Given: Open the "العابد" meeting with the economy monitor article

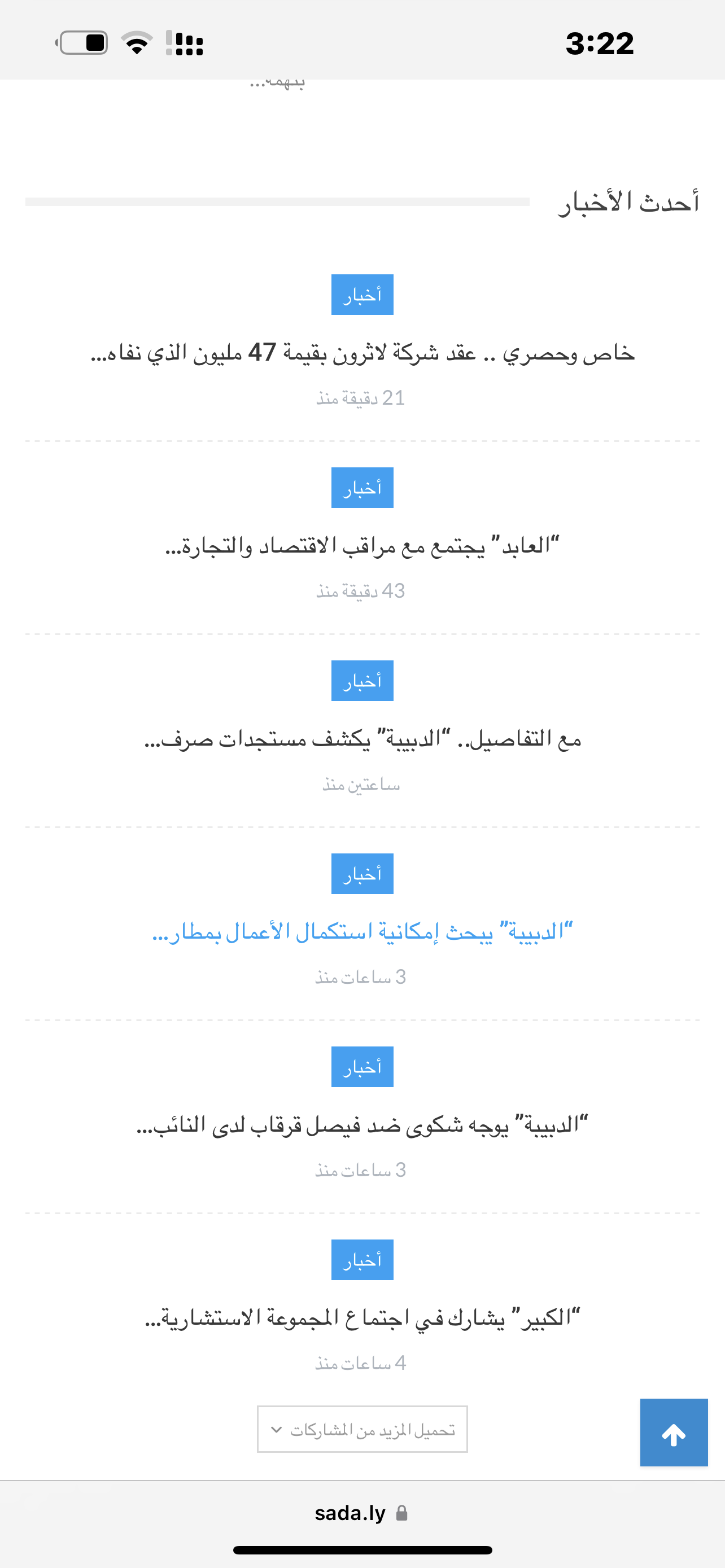Looking at the screenshot, I should coord(363,545).
